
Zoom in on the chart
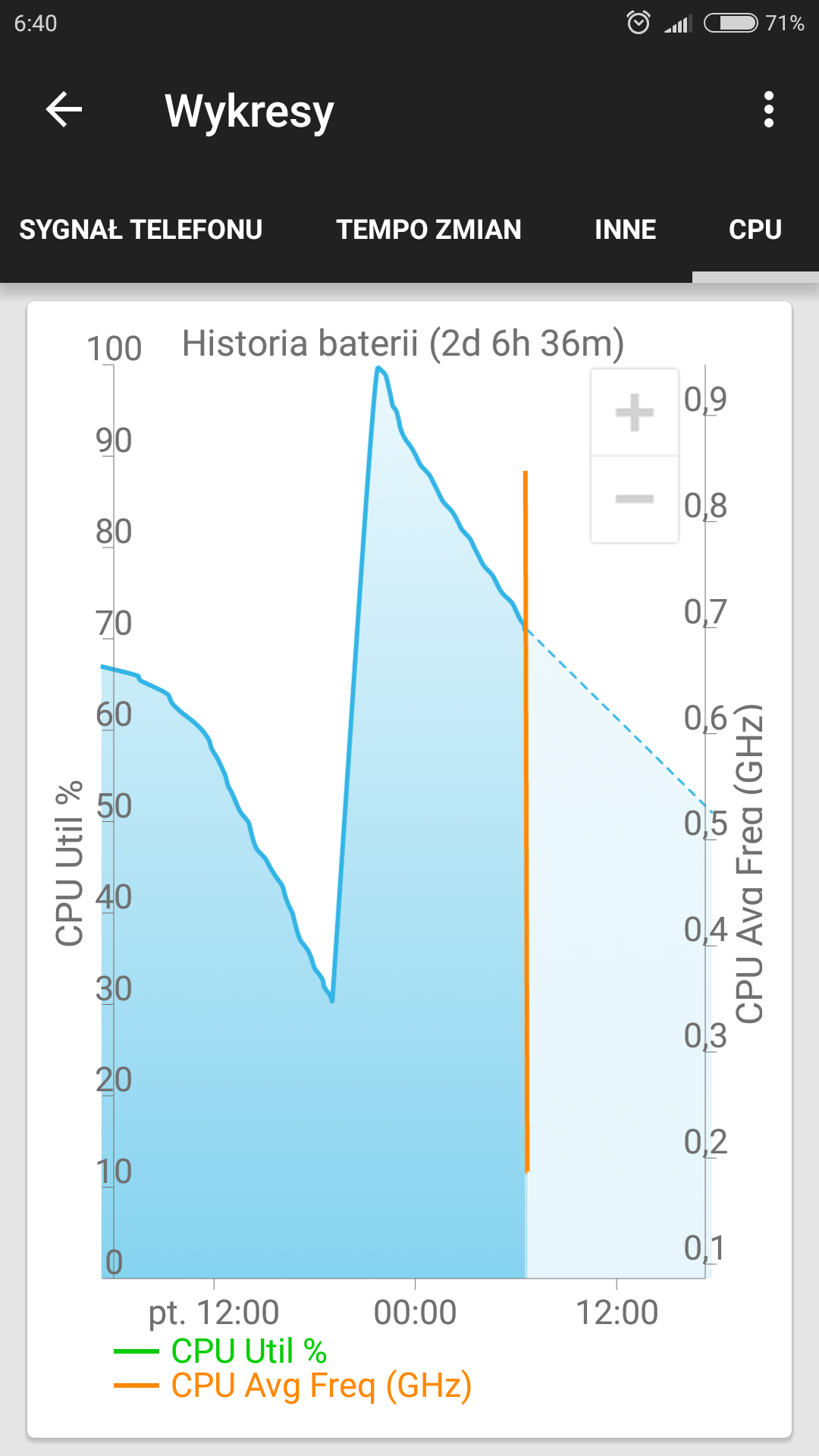click(x=635, y=413)
